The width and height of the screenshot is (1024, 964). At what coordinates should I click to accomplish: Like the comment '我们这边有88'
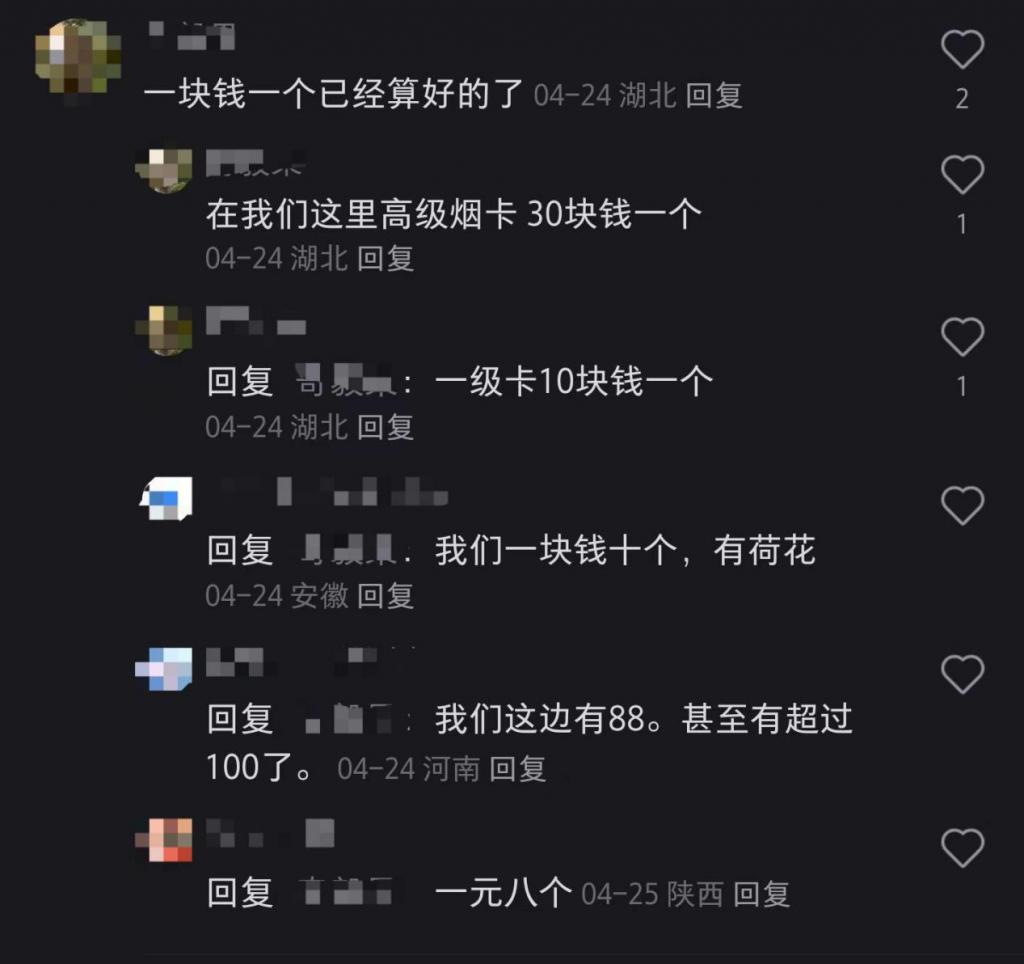[962, 675]
